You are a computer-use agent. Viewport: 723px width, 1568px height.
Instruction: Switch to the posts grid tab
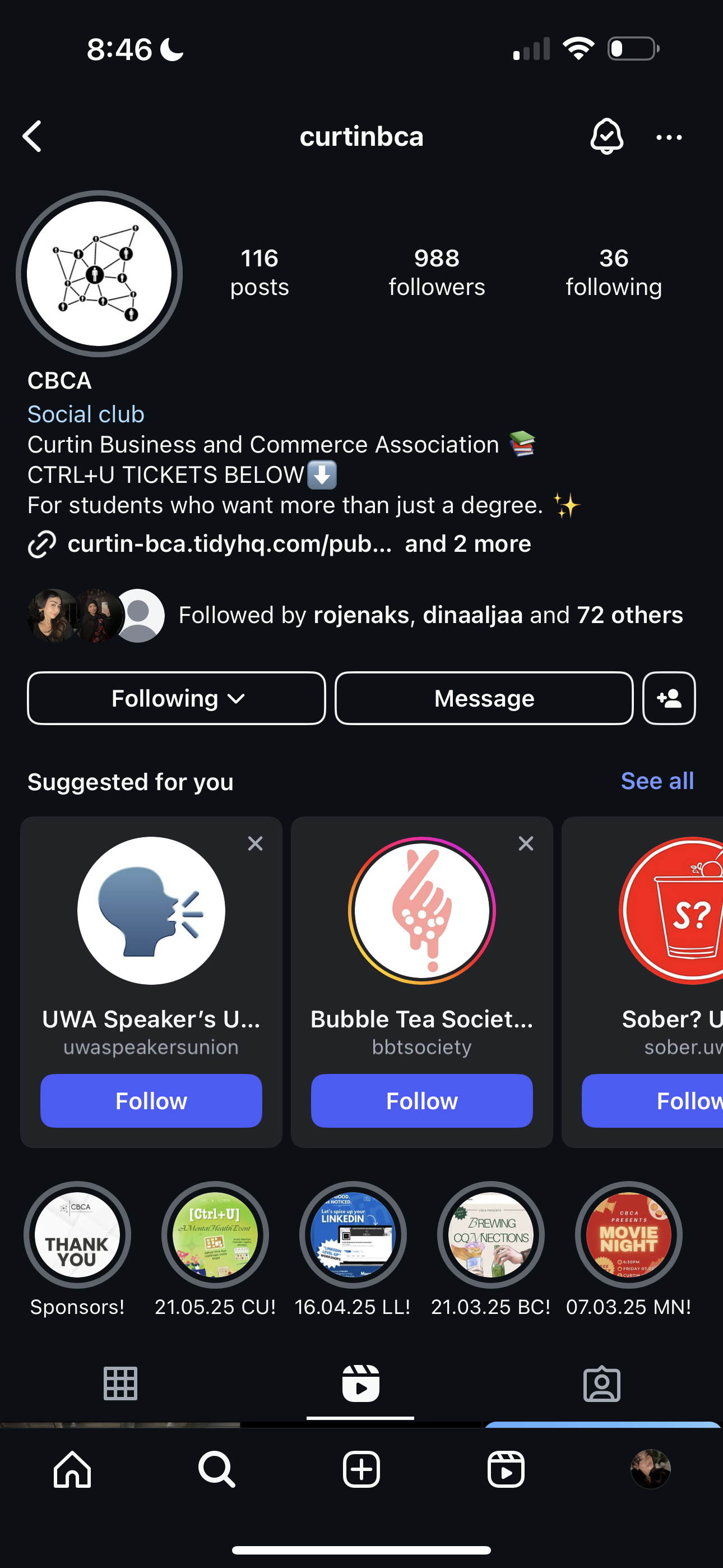[121, 1383]
